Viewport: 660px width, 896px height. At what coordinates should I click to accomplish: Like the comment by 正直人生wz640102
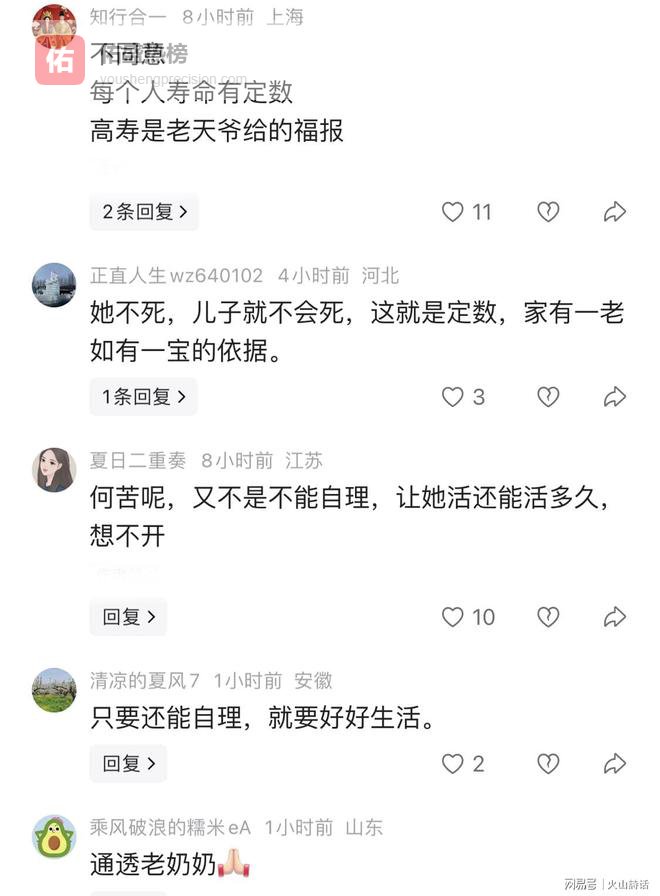click(x=453, y=397)
